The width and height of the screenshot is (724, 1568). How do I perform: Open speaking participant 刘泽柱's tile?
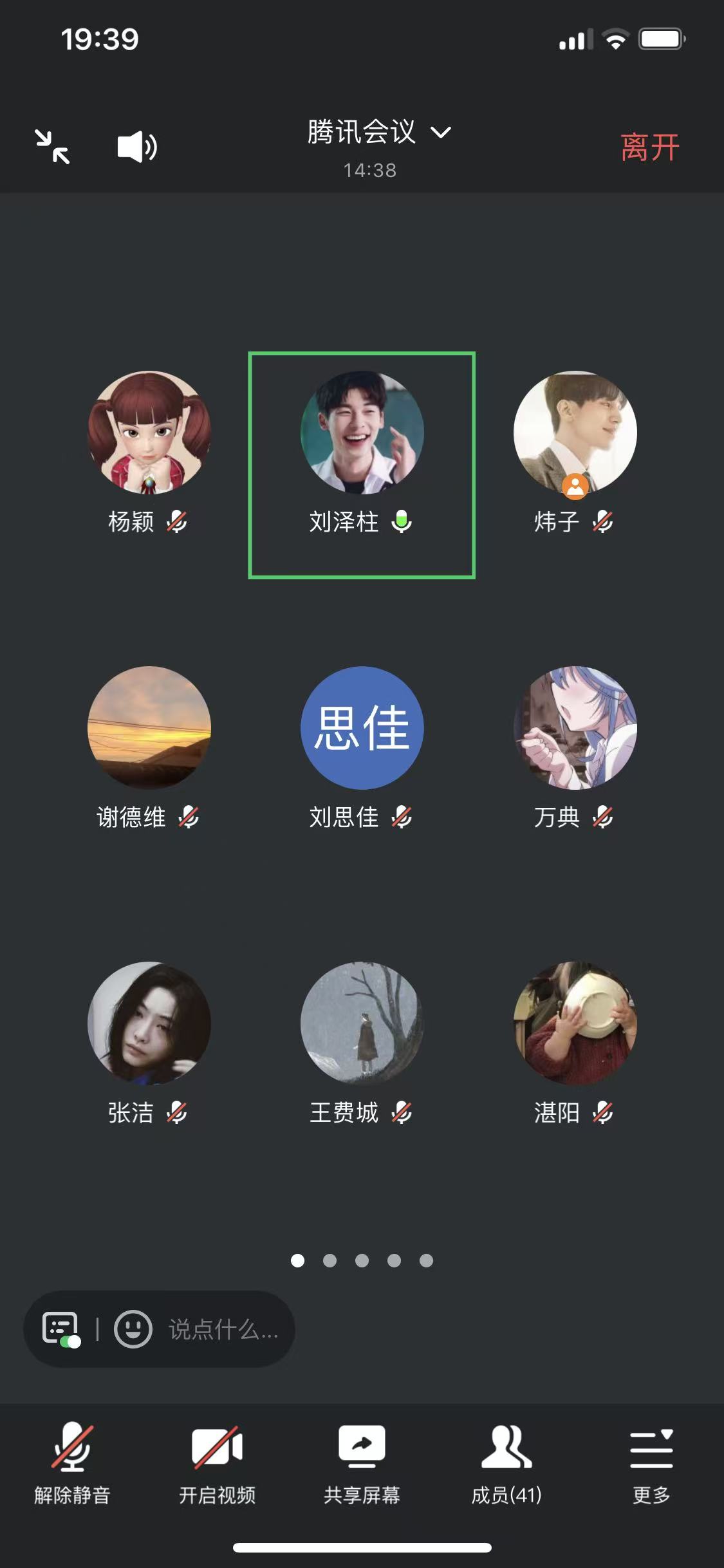coord(362,433)
